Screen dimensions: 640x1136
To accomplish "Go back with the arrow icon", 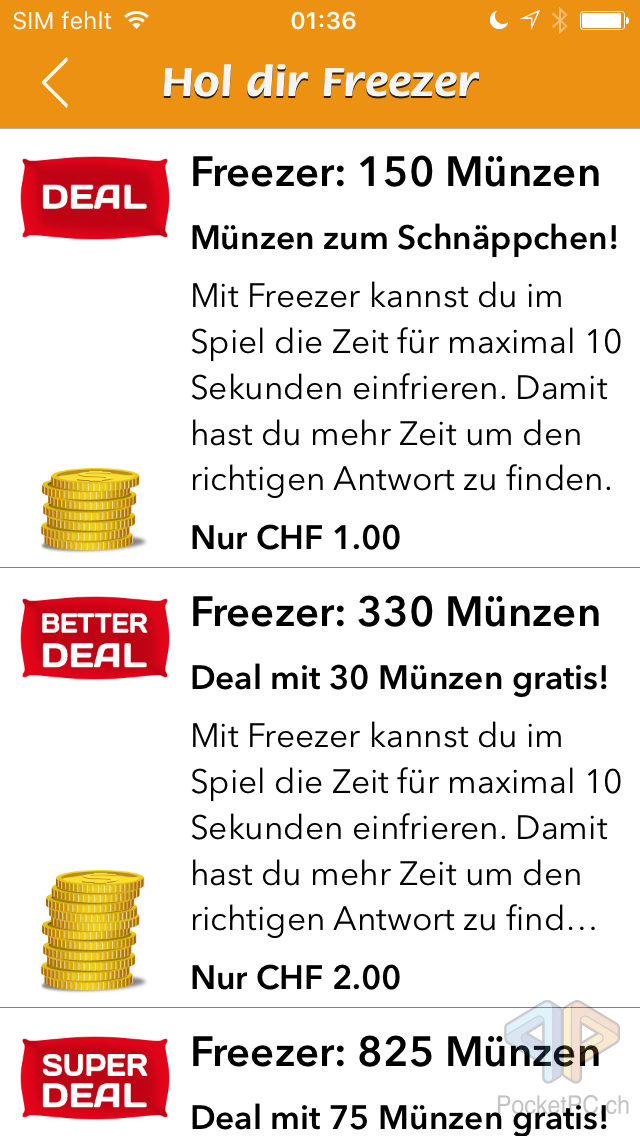I will [54, 83].
